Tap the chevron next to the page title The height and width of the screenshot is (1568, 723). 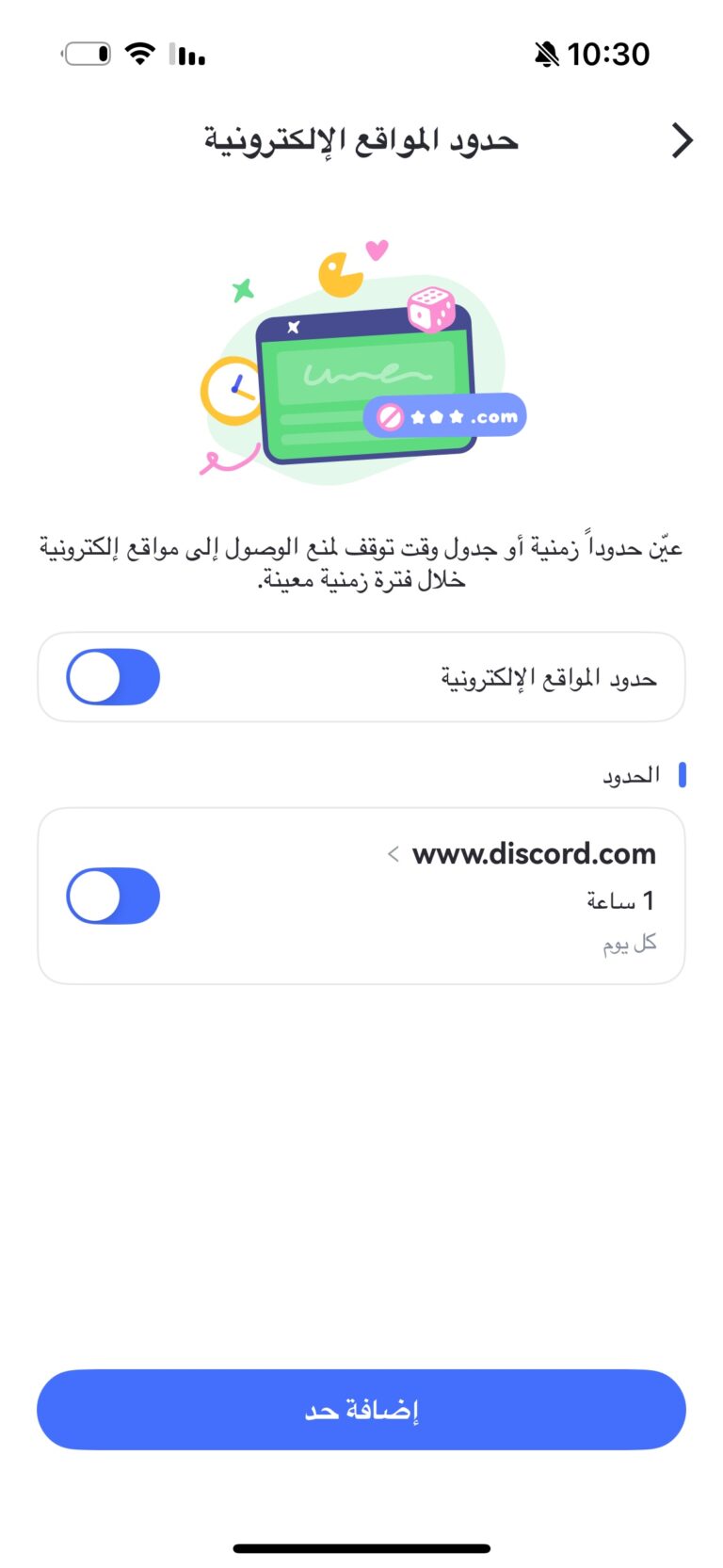click(x=683, y=139)
